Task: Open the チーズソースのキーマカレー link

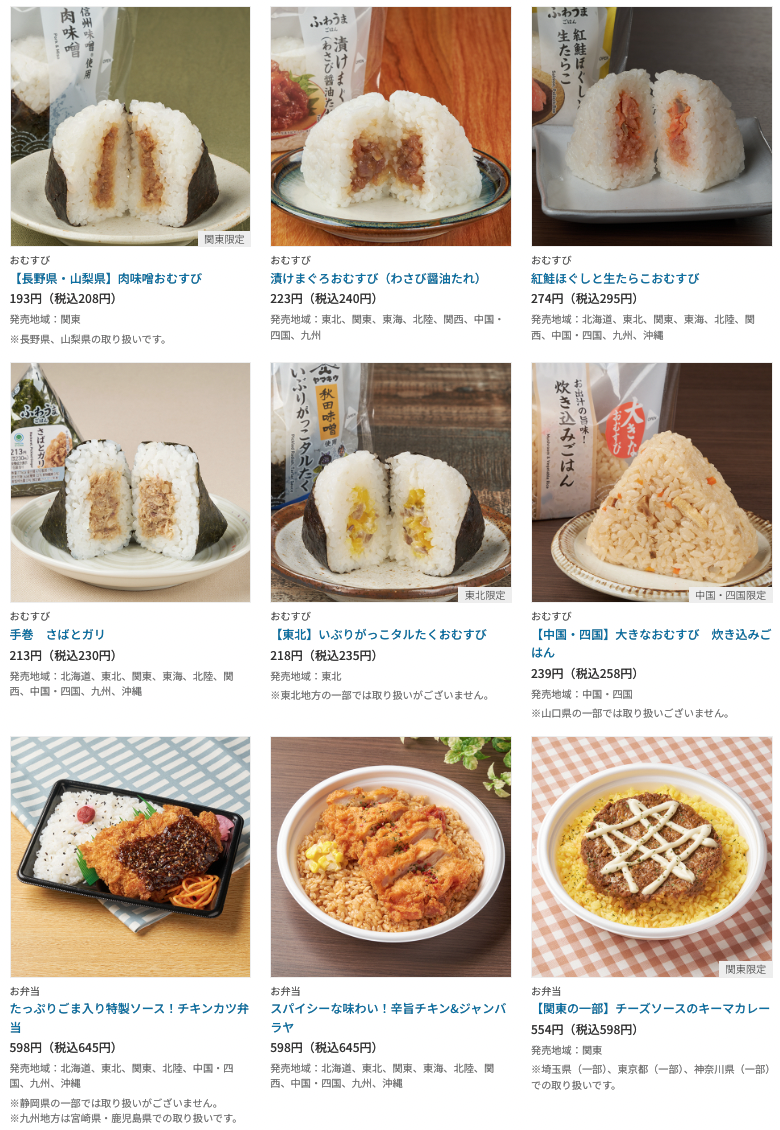Action: pos(650,1009)
